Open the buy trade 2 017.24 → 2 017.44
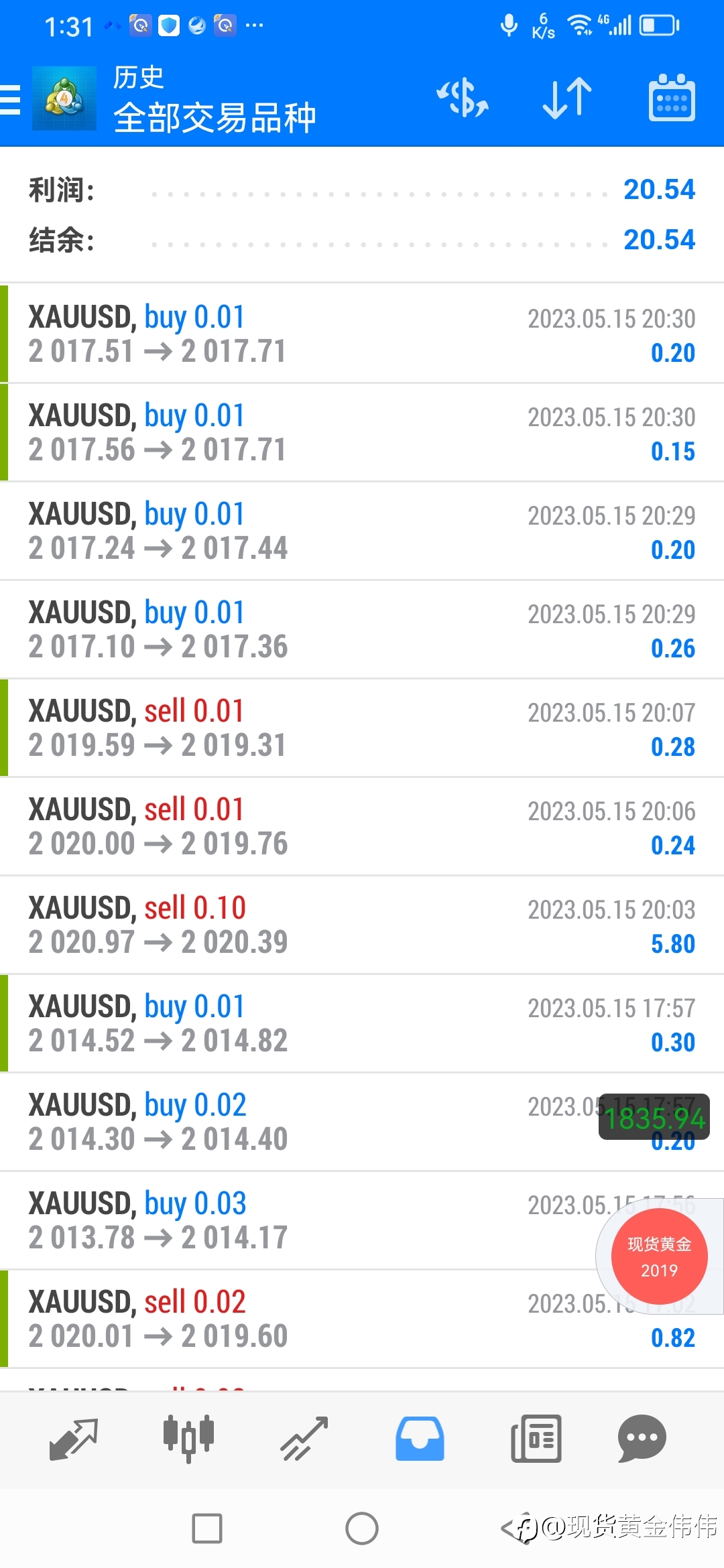Viewport: 724px width, 1568px height. coord(362,531)
